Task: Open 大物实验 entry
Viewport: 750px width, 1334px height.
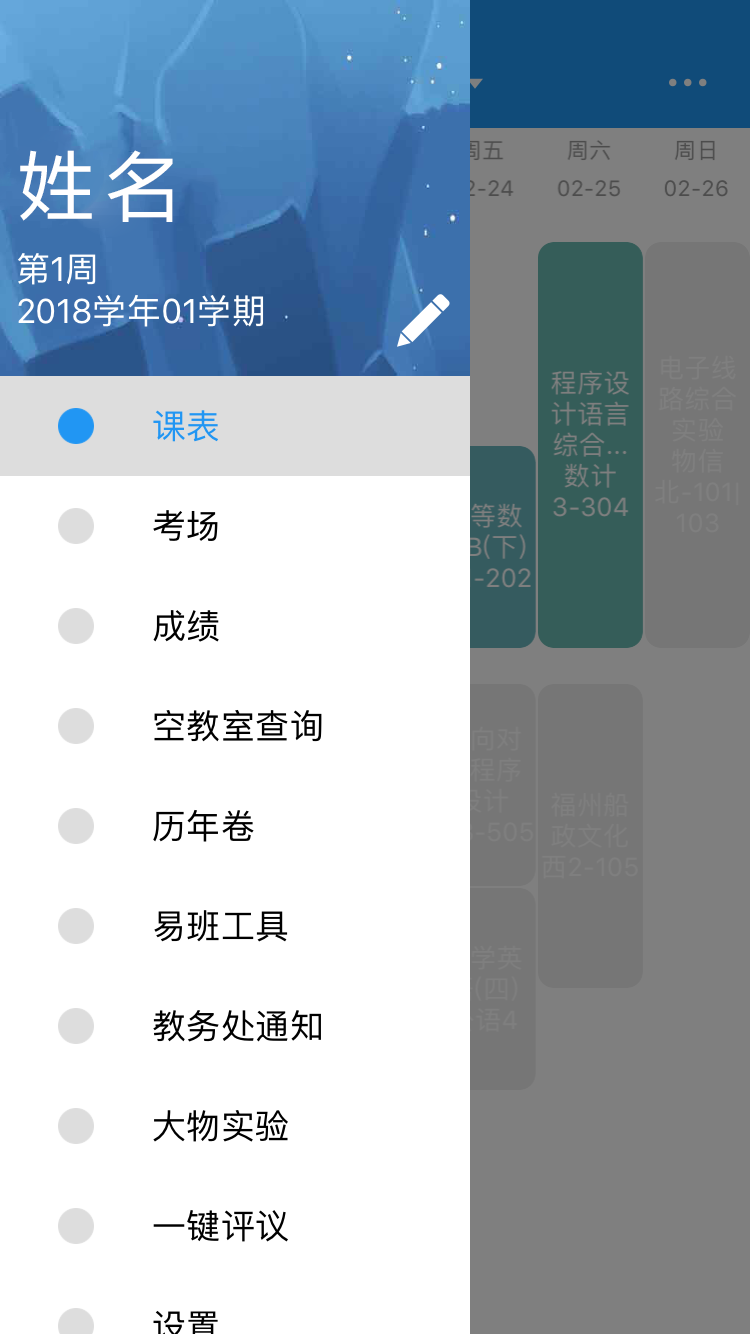Action: 235,1126
